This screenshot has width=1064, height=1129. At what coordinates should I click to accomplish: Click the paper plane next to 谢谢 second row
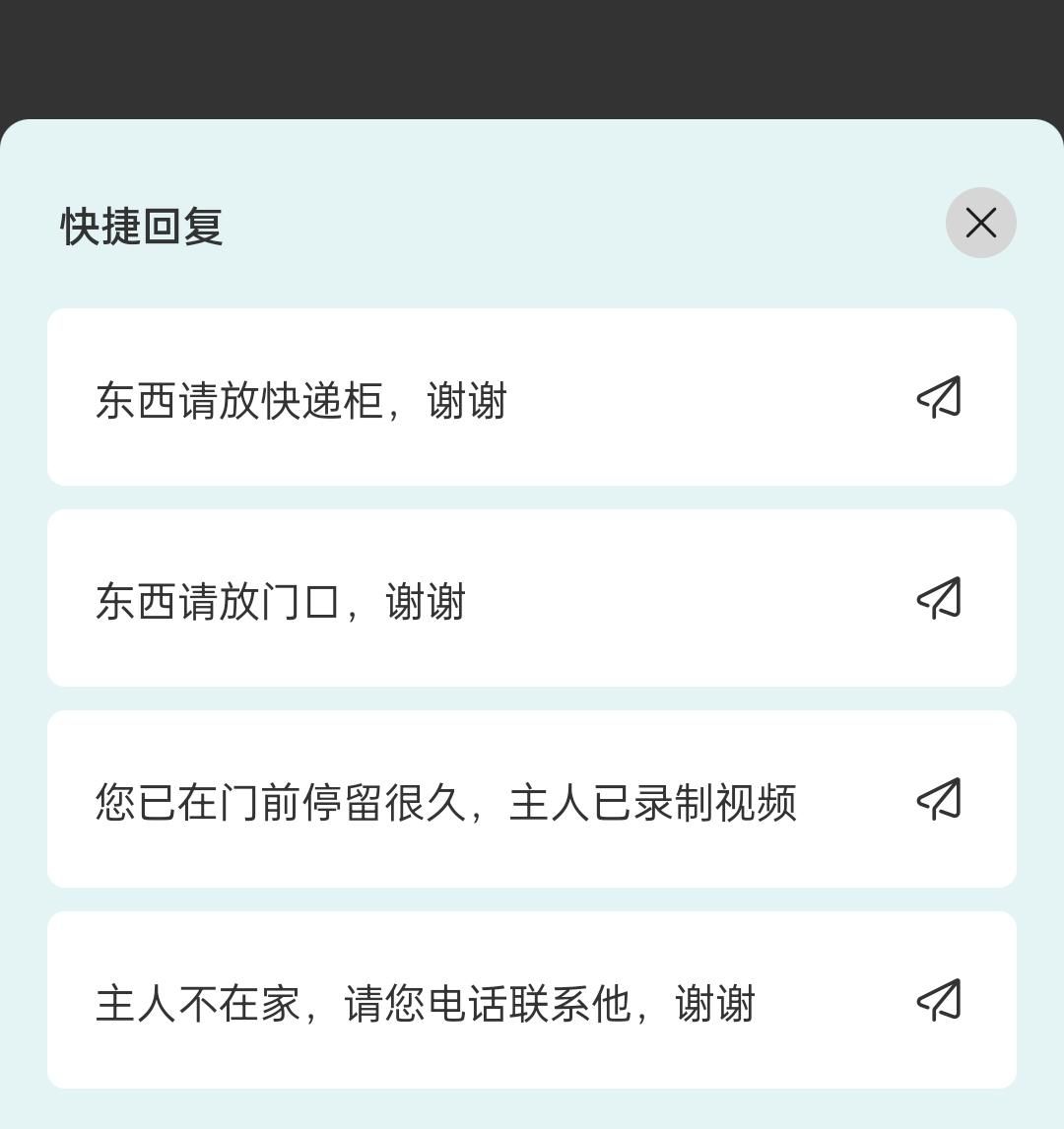(x=939, y=598)
